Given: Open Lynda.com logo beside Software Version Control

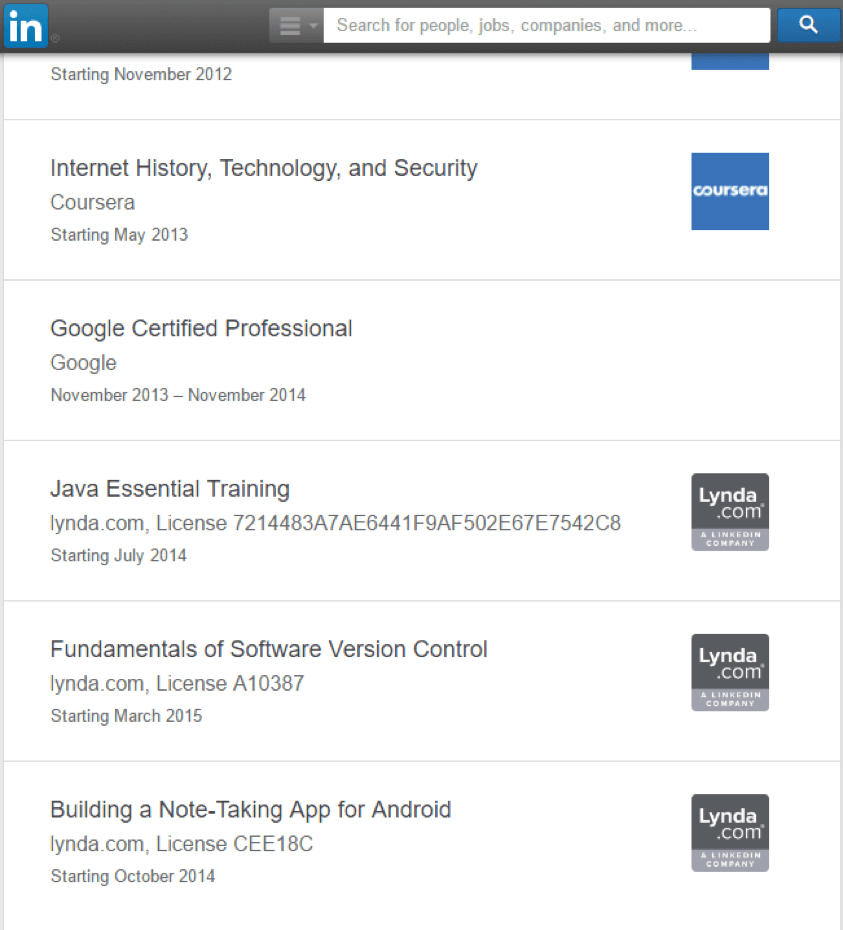Looking at the screenshot, I should tap(729, 672).
